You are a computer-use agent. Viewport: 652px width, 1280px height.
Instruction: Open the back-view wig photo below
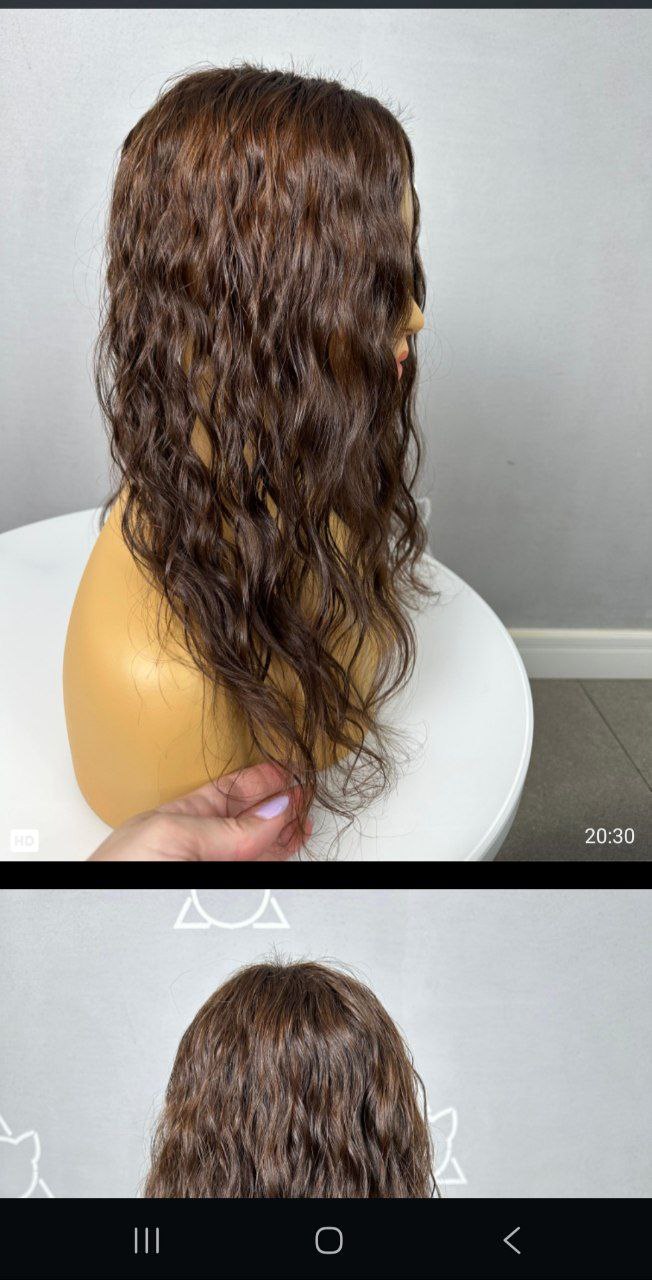pyautogui.click(x=326, y=1045)
